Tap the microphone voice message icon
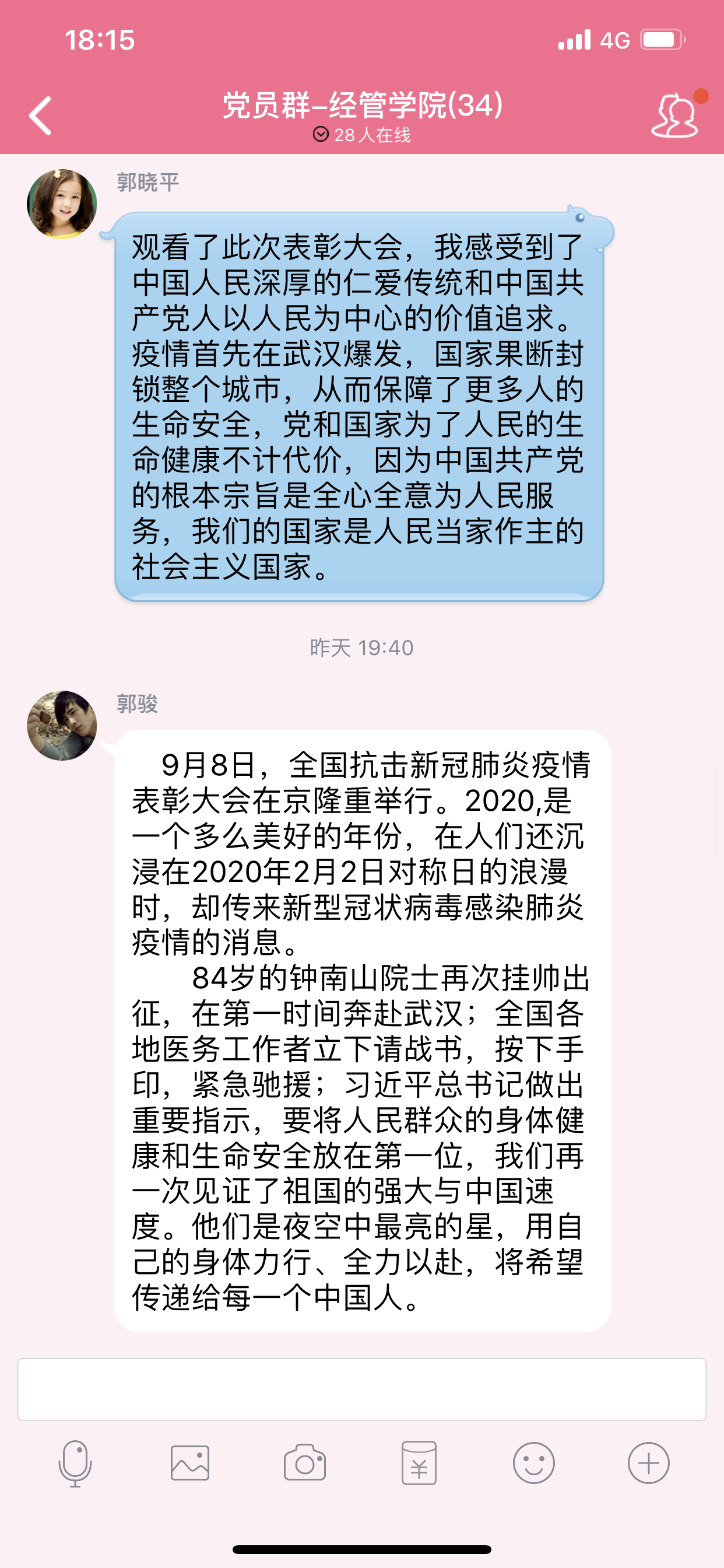 75,1464
